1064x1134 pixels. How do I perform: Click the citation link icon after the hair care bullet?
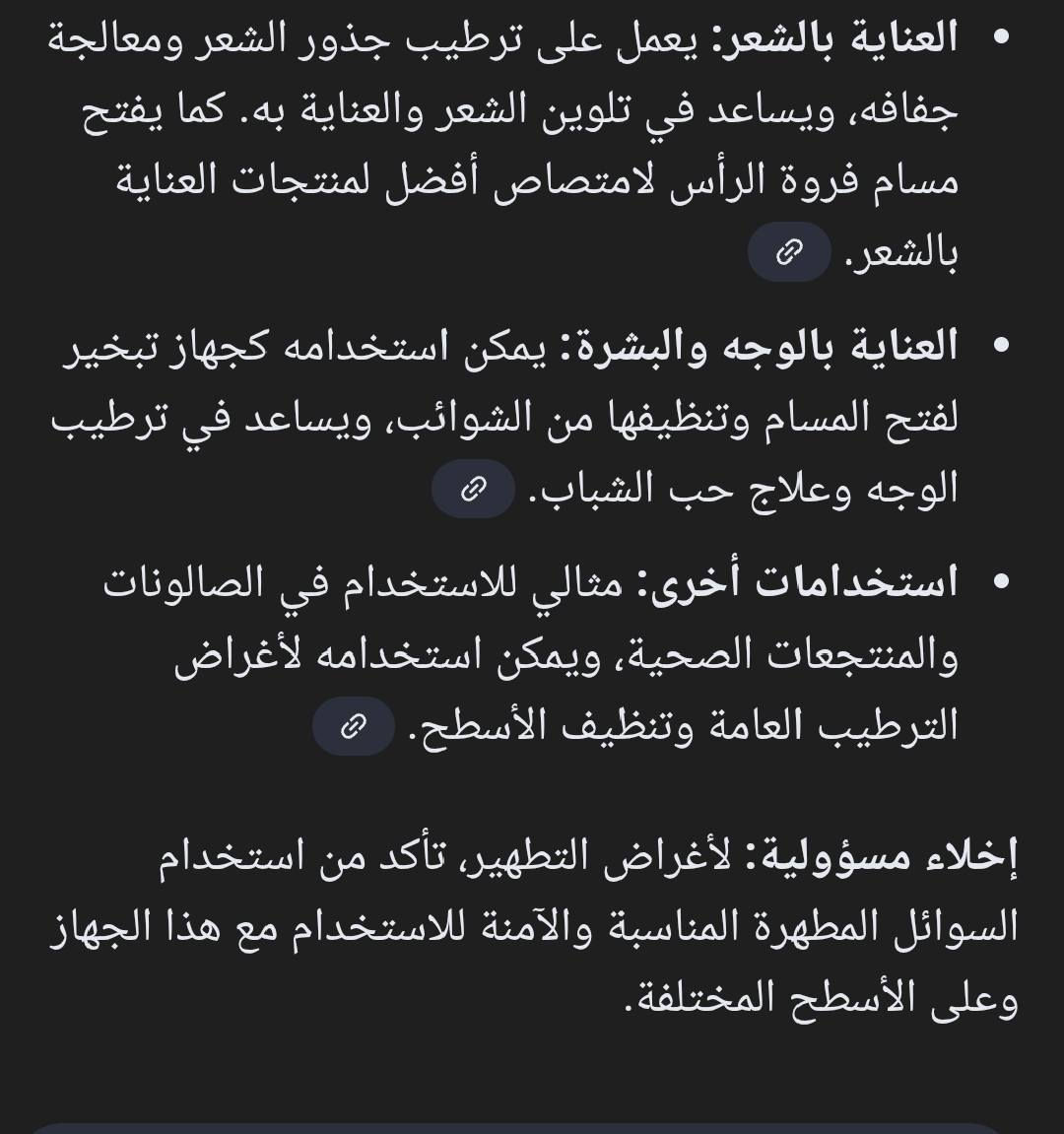[789, 251]
